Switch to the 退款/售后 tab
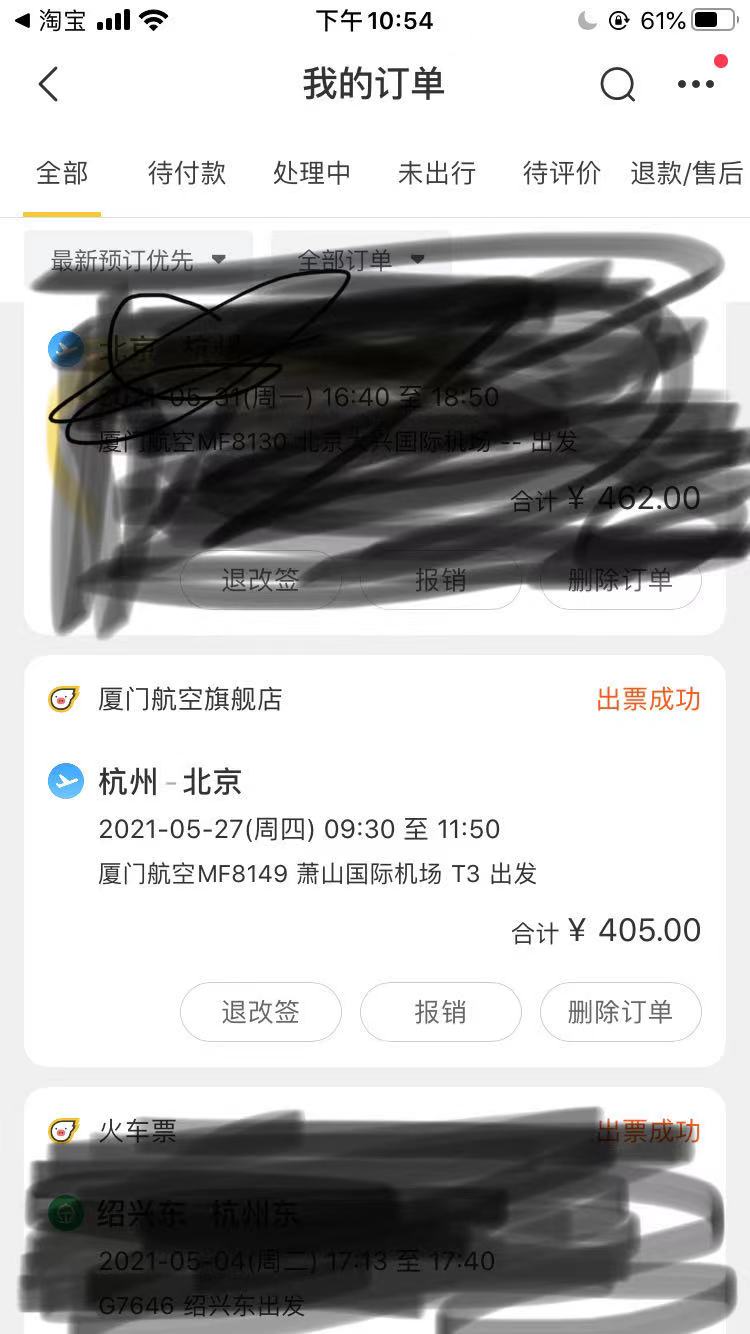The width and height of the screenshot is (750, 1334). [x=687, y=173]
